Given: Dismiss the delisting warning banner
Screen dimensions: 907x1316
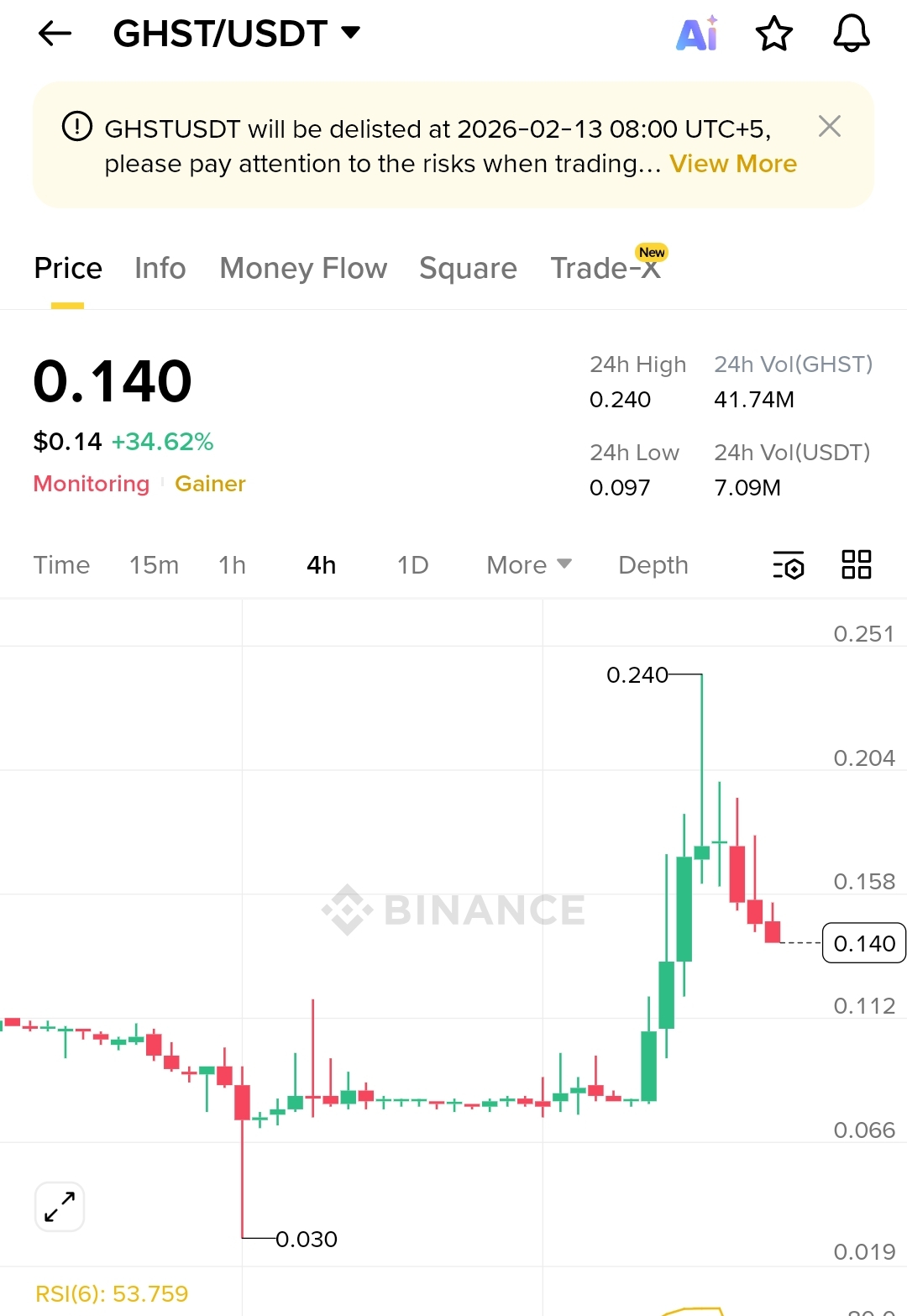Looking at the screenshot, I should click(829, 127).
